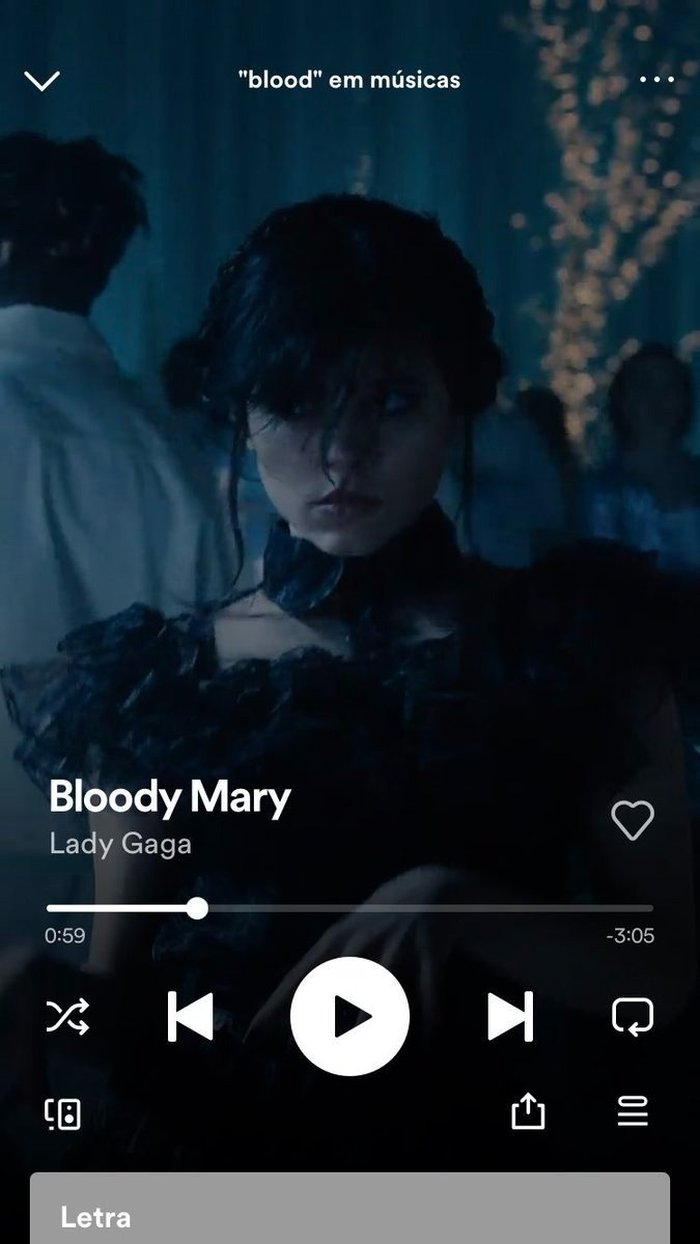Open the play queue
Screen dimensions: 700x1244
point(632,1111)
